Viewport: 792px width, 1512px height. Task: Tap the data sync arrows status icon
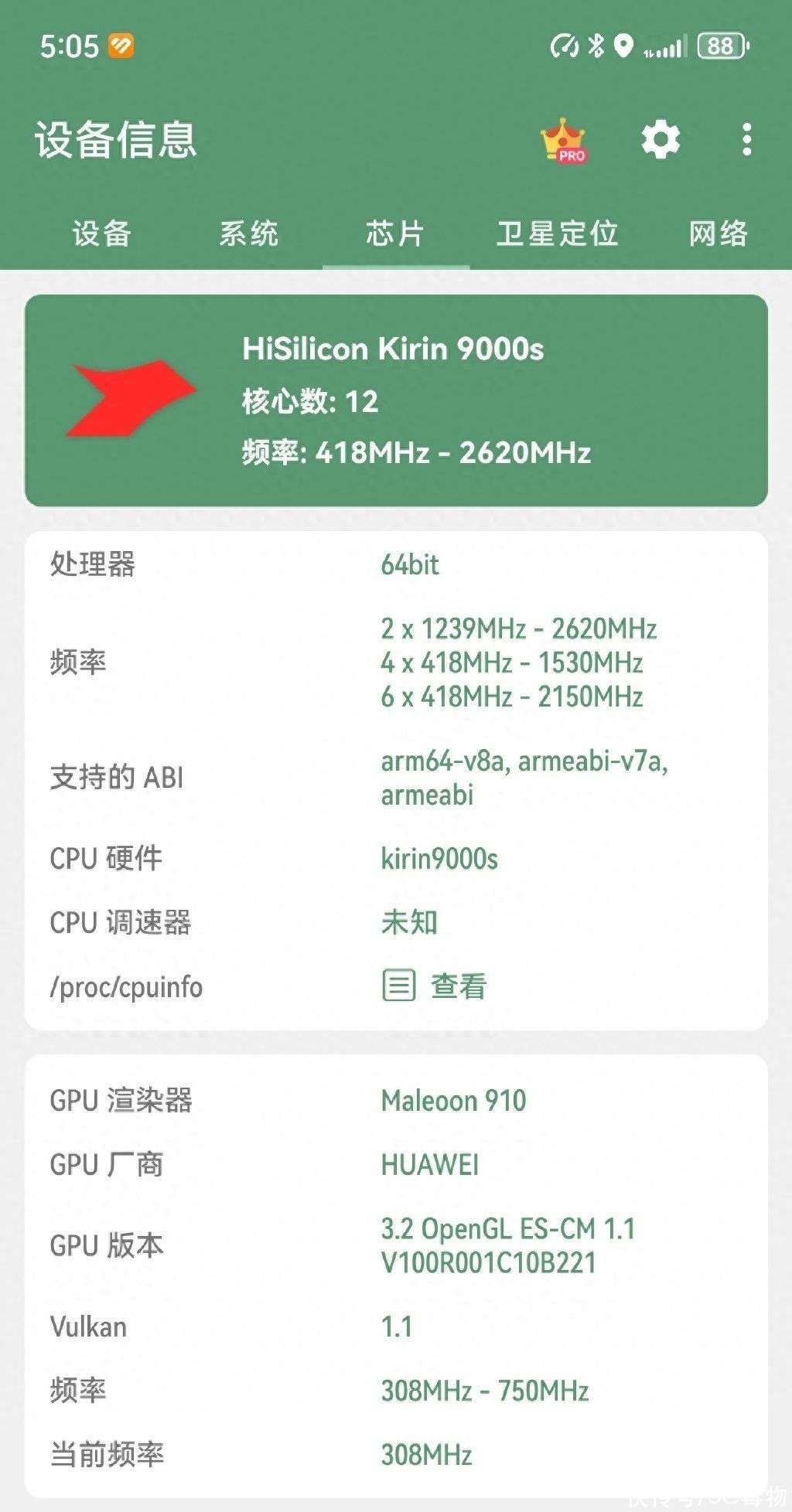pos(564,46)
